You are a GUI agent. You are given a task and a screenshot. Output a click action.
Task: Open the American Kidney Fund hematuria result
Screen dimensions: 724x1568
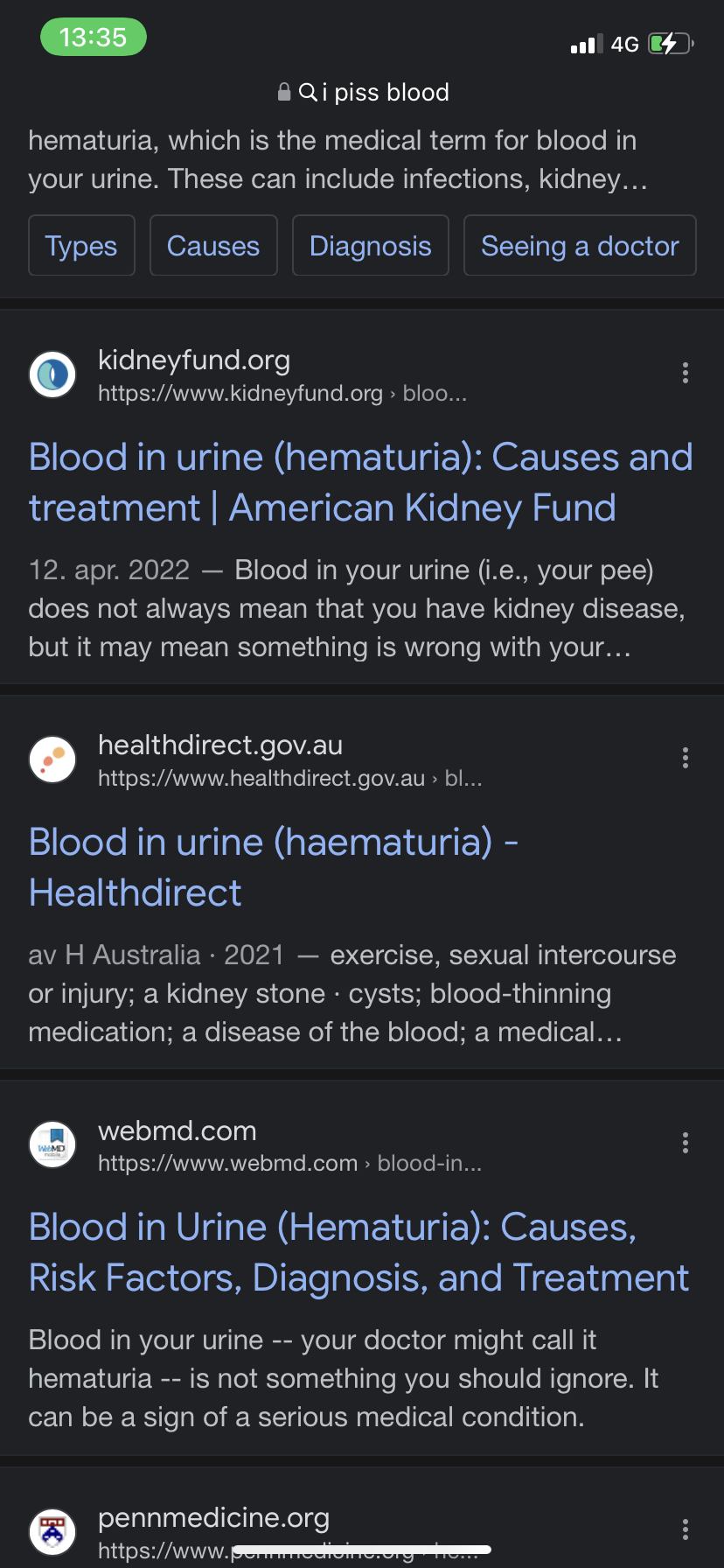360,482
